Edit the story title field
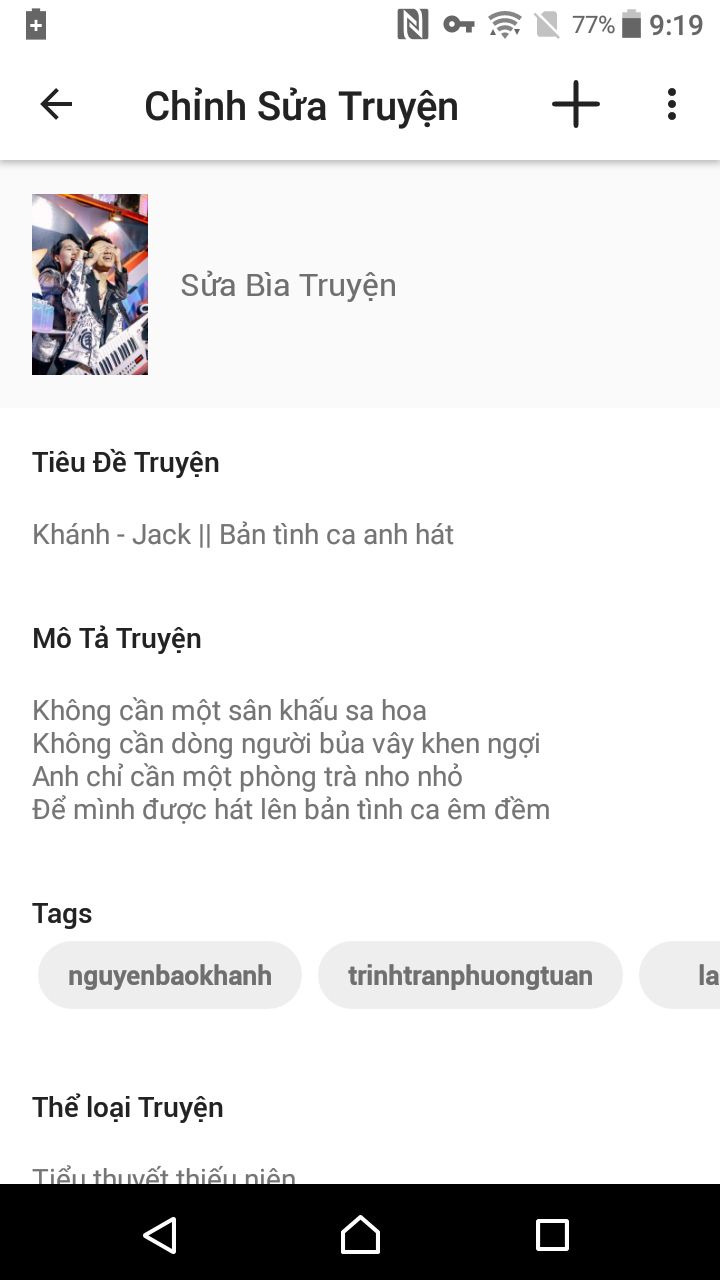720x1280 pixels. [243, 534]
